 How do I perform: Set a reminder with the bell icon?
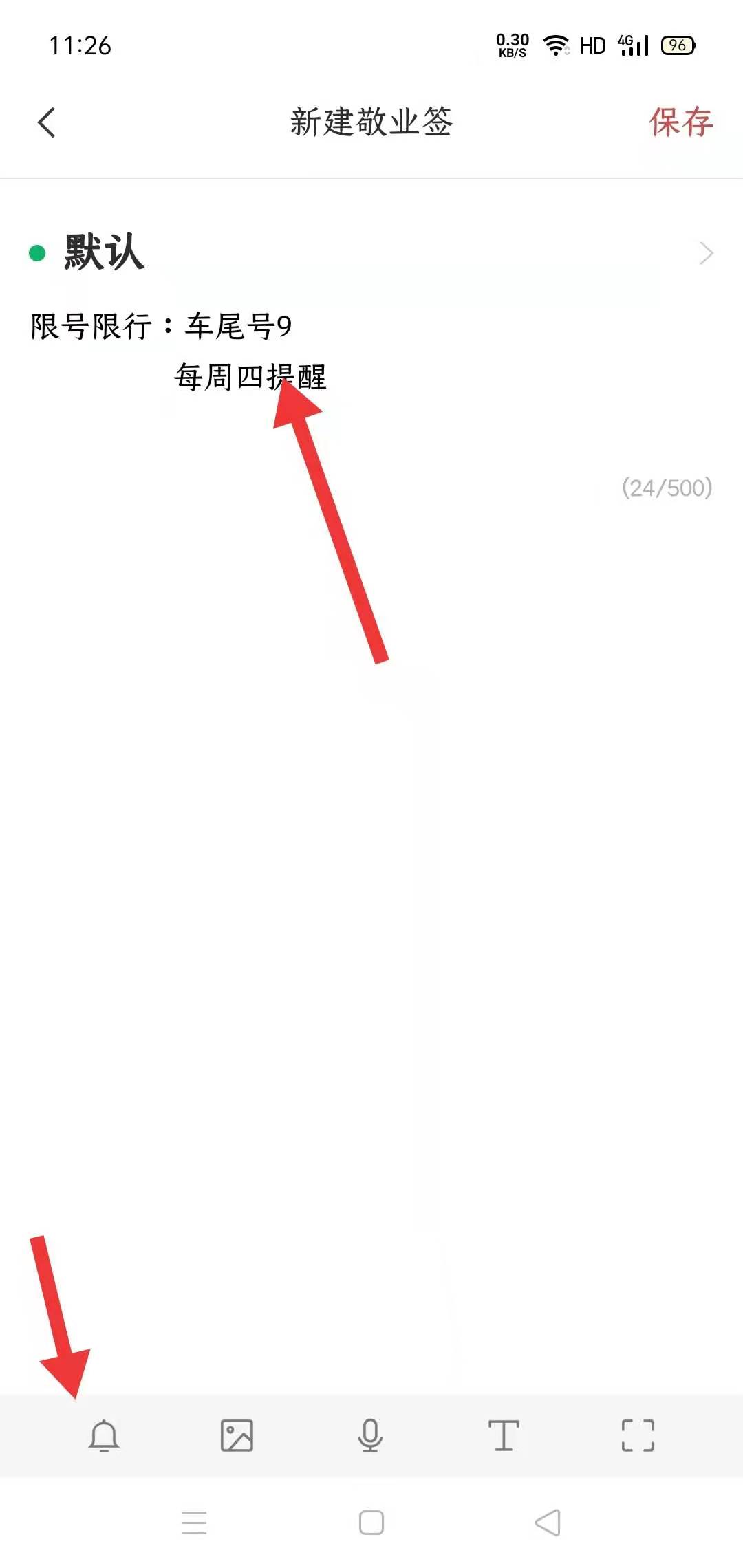coord(104,1435)
